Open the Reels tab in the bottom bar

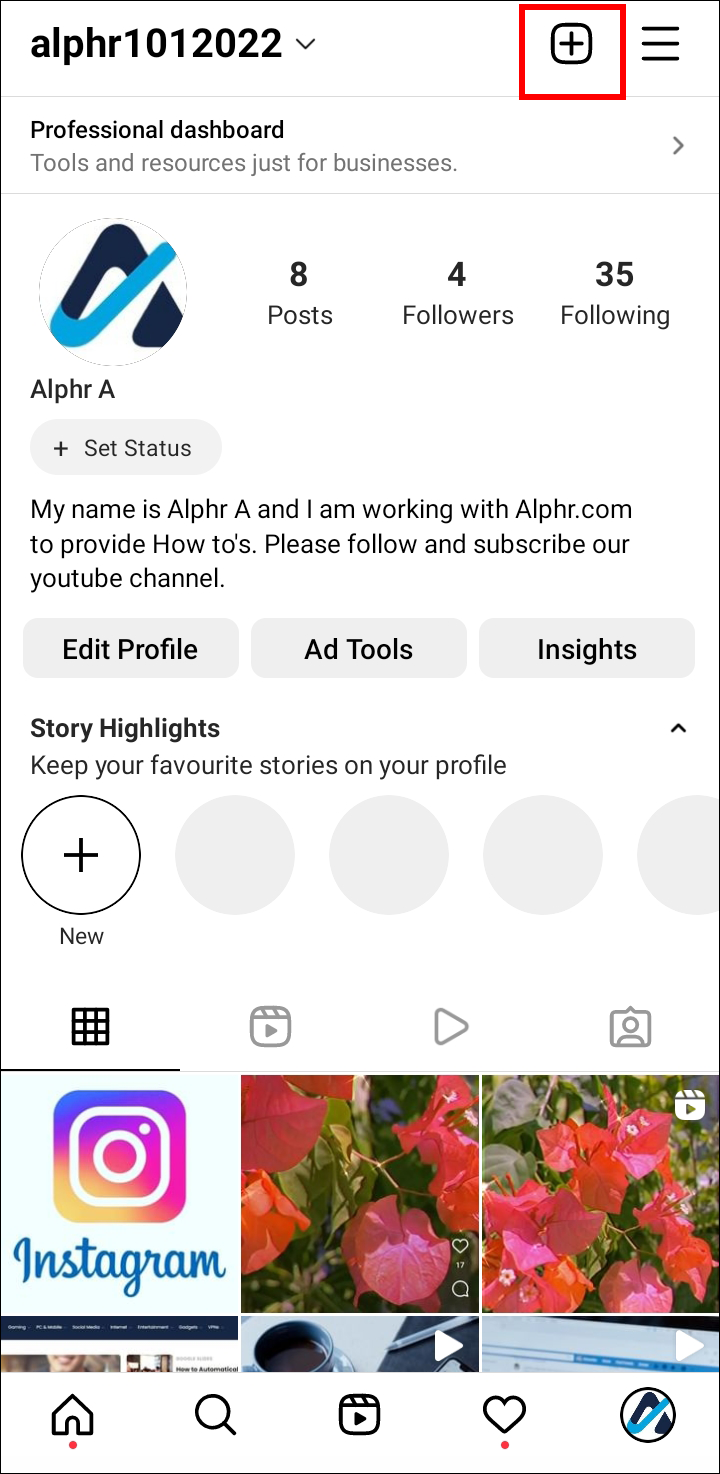click(359, 1414)
